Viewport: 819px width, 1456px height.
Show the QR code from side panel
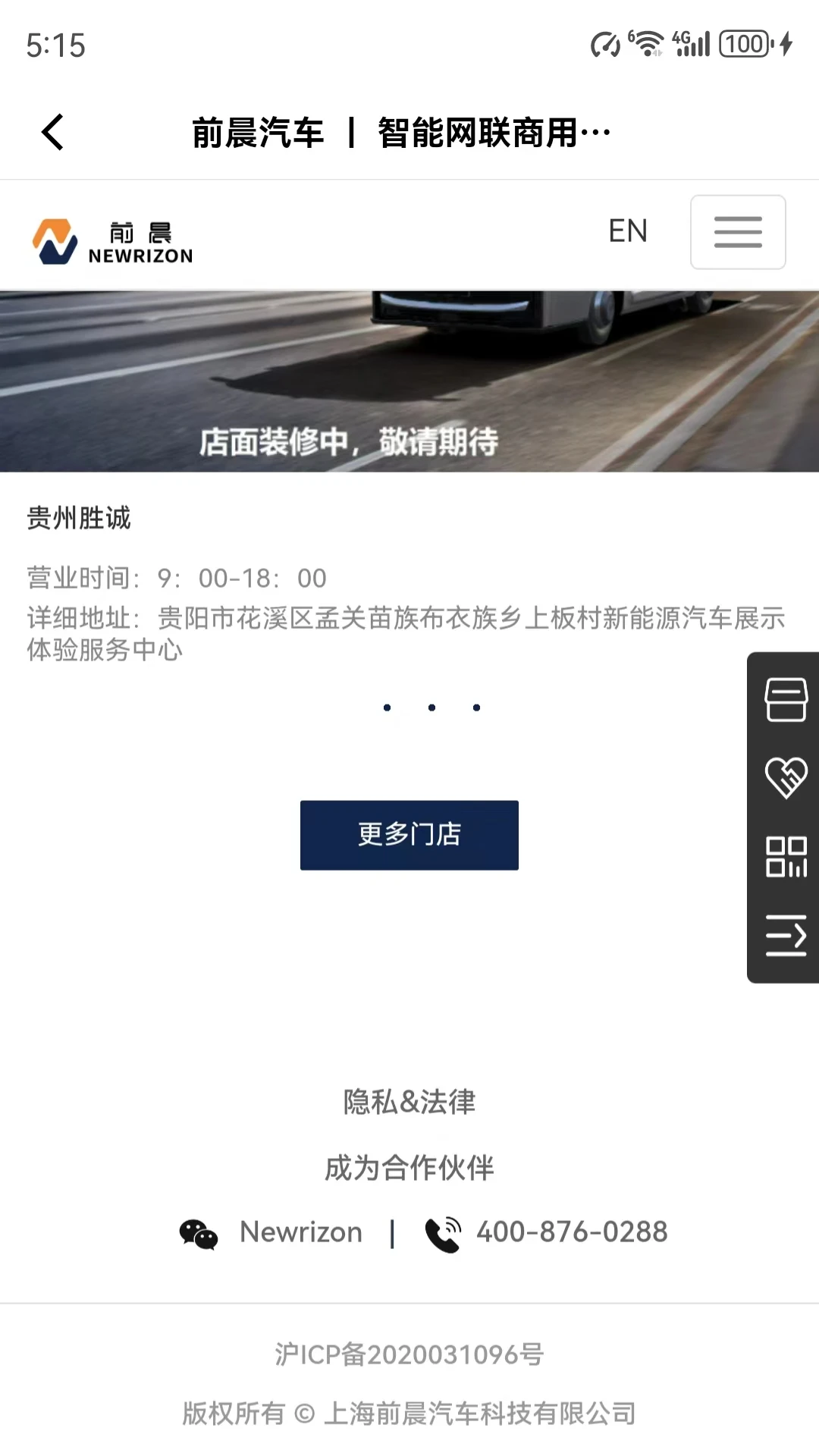point(786,857)
